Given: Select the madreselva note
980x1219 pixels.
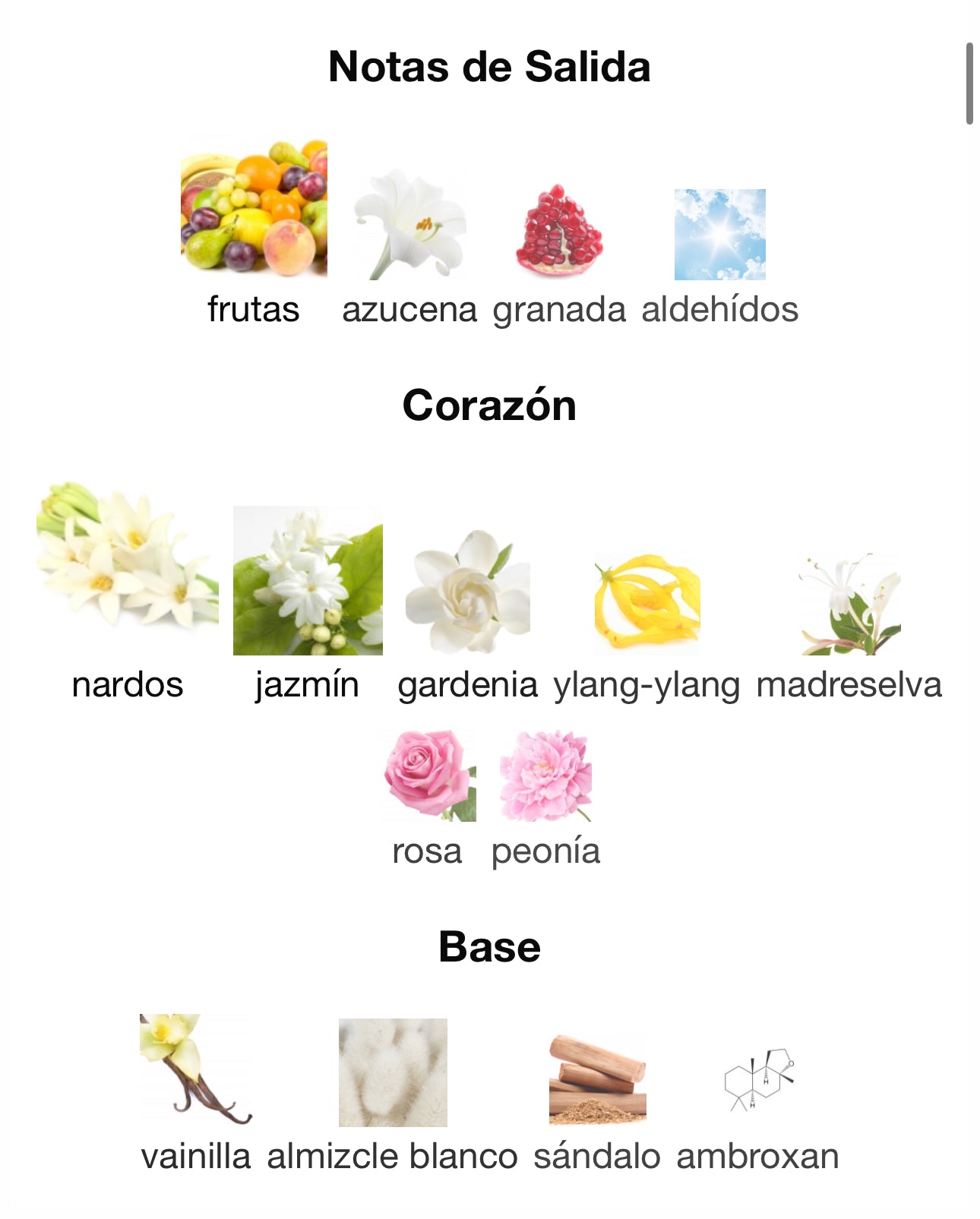Looking at the screenshot, I should click(849, 604).
